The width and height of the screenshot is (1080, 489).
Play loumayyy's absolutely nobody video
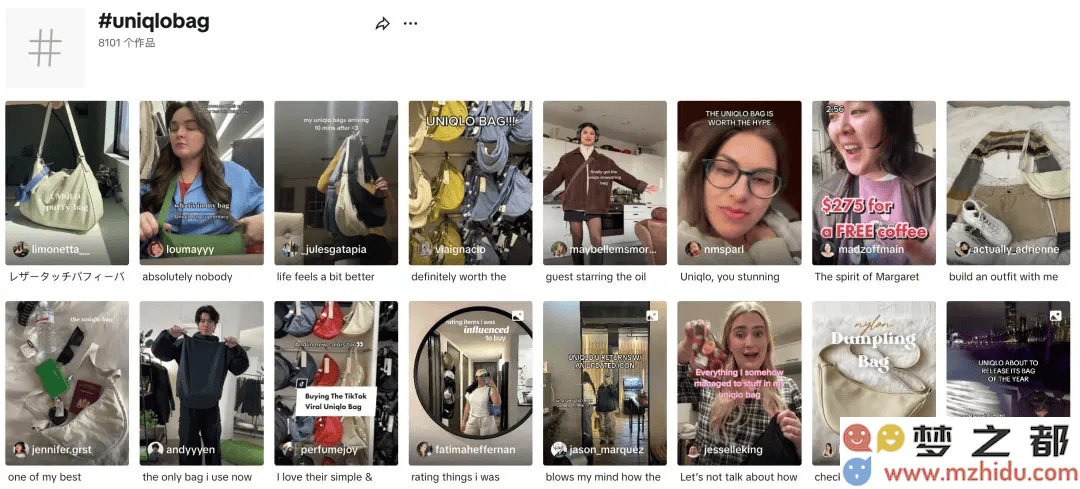(x=201, y=182)
